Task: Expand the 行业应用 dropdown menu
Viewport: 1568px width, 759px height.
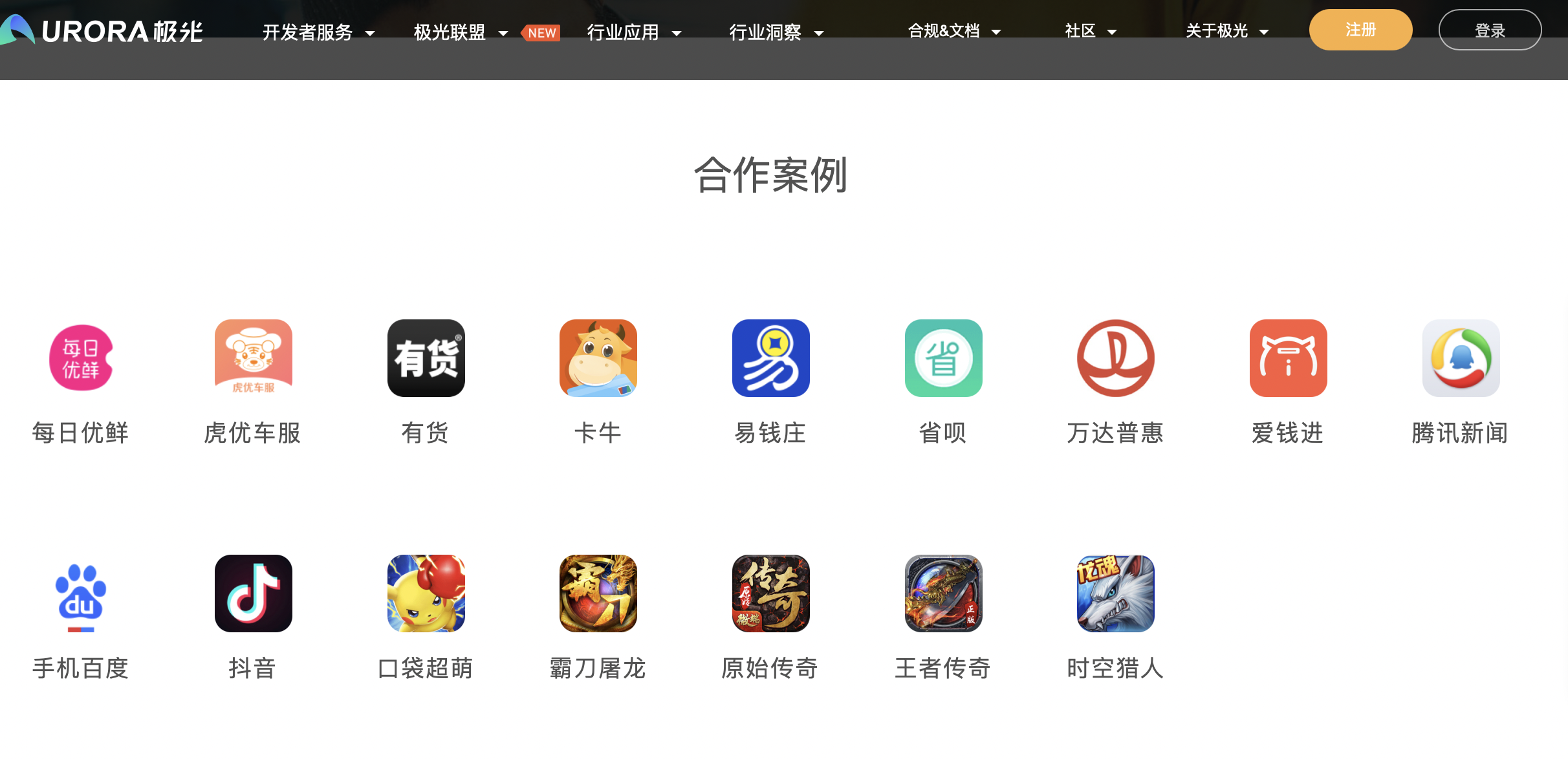Action: click(x=634, y=32)
